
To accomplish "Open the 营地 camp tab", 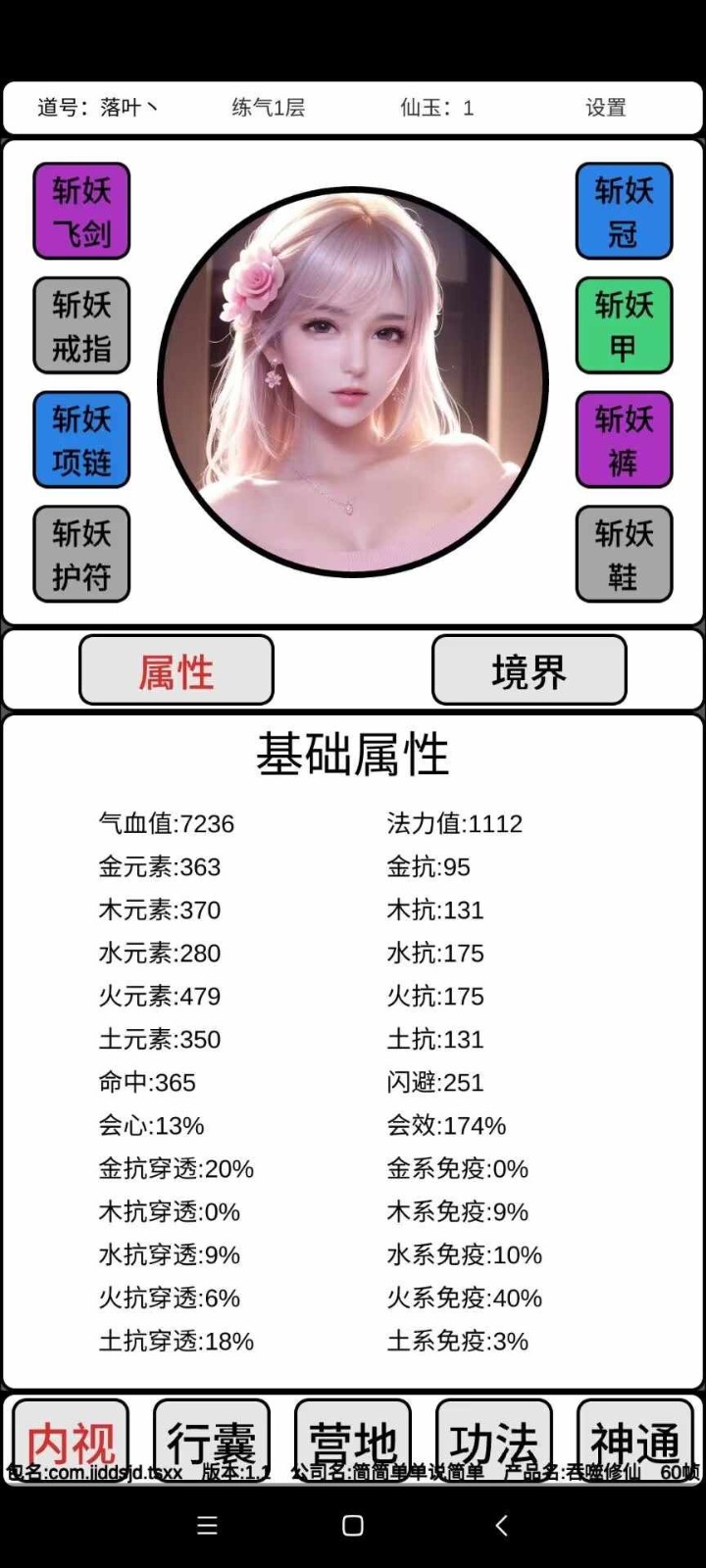I will 353,1437.
